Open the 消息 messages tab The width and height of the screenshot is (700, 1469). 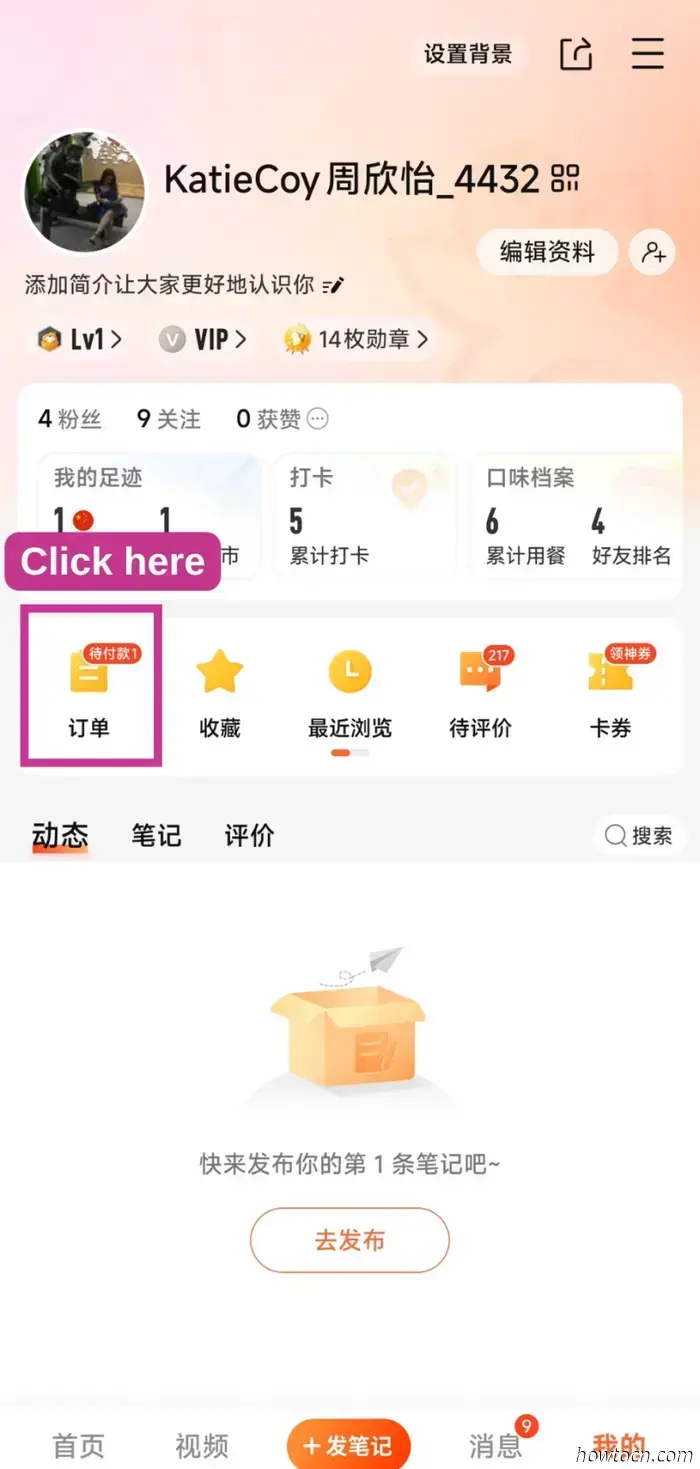496,1445
